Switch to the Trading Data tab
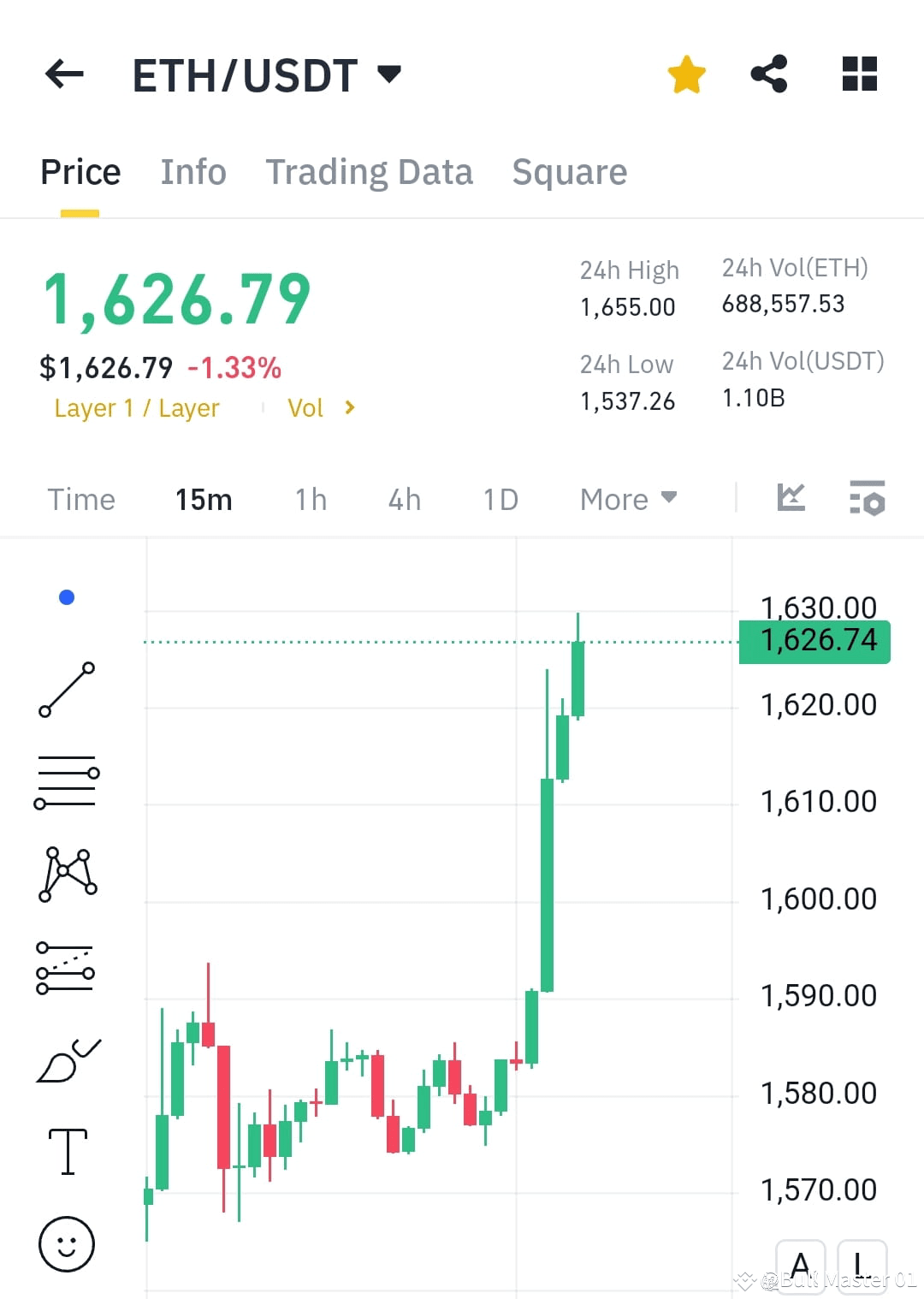924x1299 pixels. tap(370, 171)
